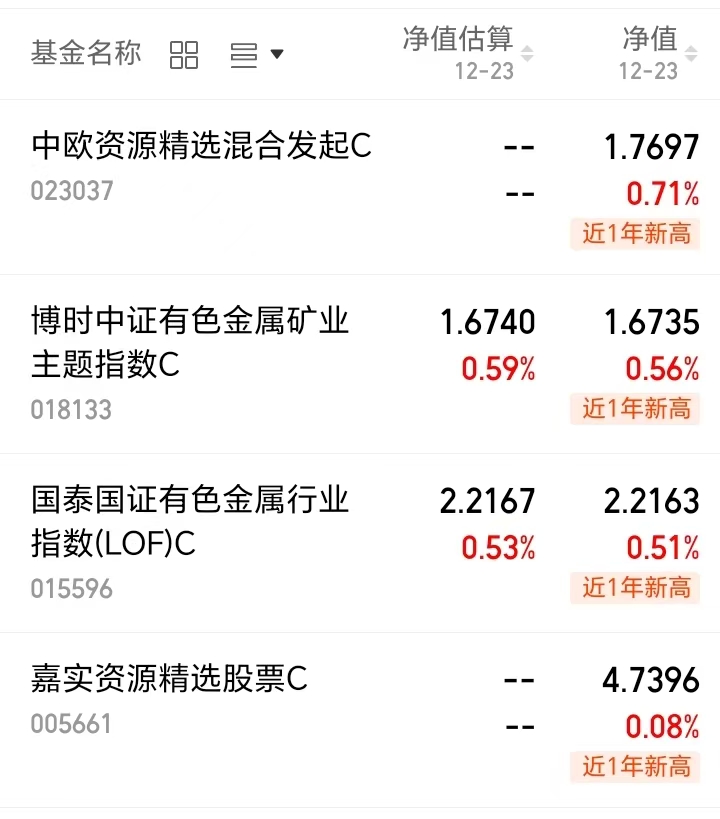Switch to the grid view layout

pyautogui.click(x=184, y=55)
